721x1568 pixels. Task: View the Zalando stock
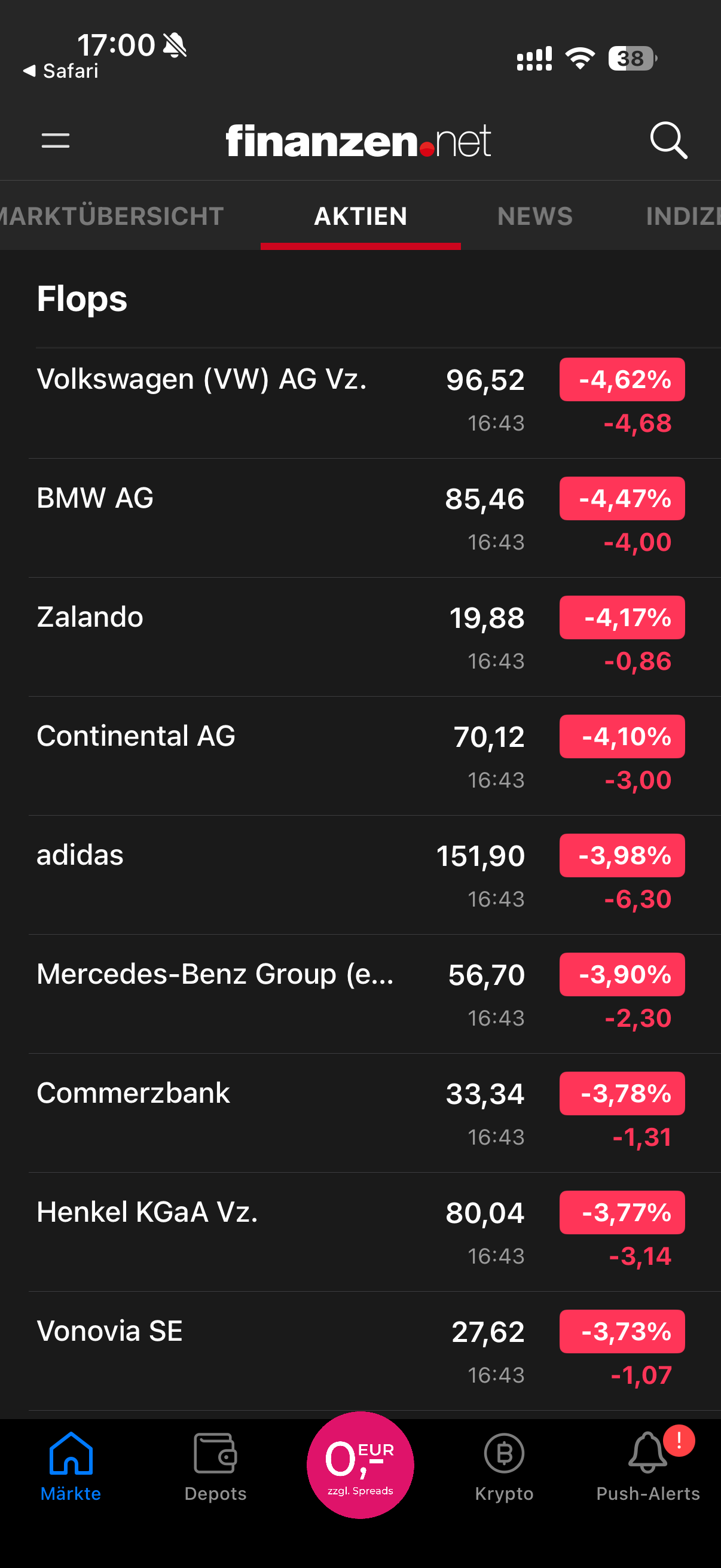point(90,617)
